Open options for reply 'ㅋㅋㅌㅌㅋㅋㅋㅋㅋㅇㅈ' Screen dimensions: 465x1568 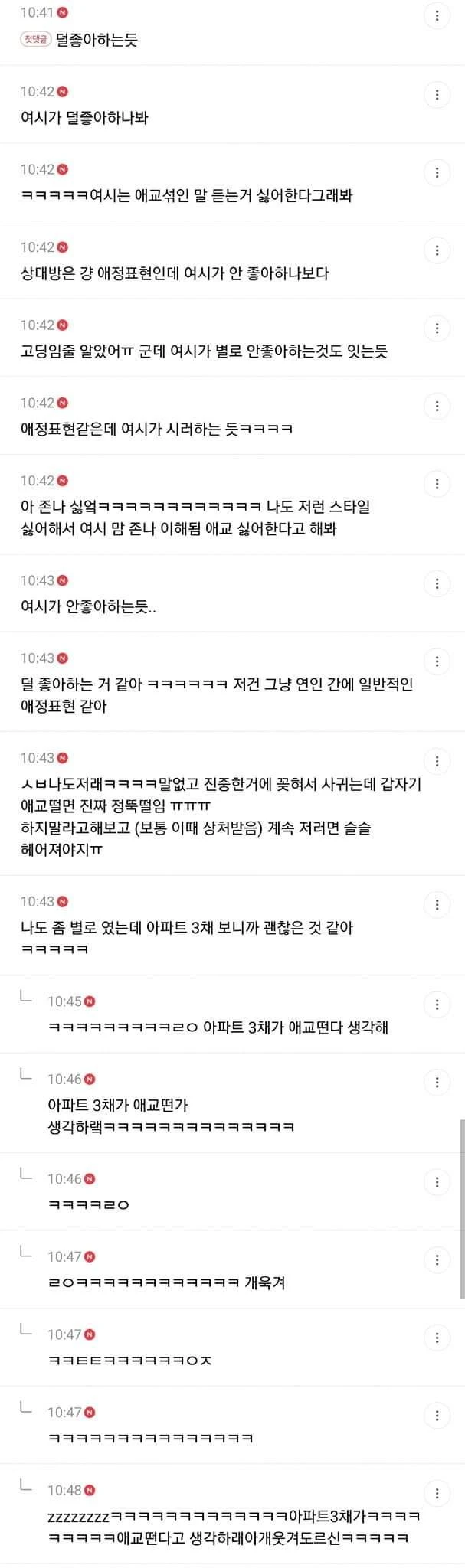pos(437,1338)
